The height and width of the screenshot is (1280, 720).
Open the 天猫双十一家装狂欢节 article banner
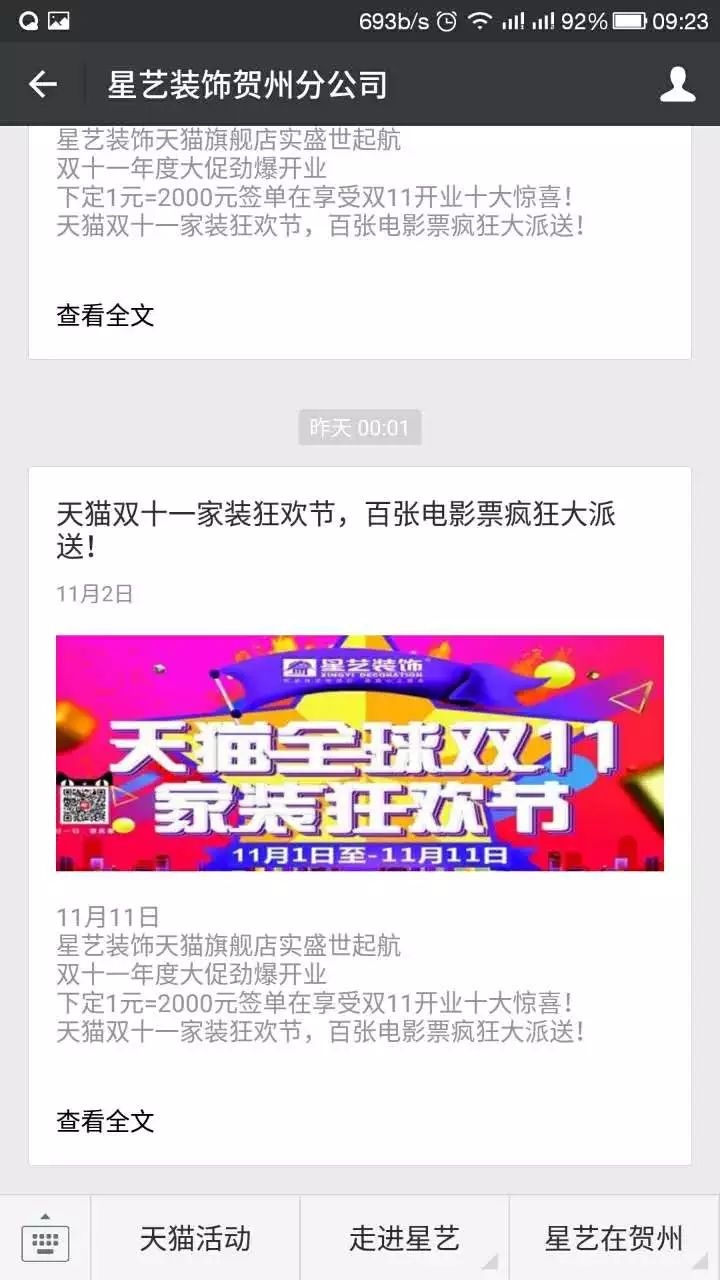[x=359, y=752]
